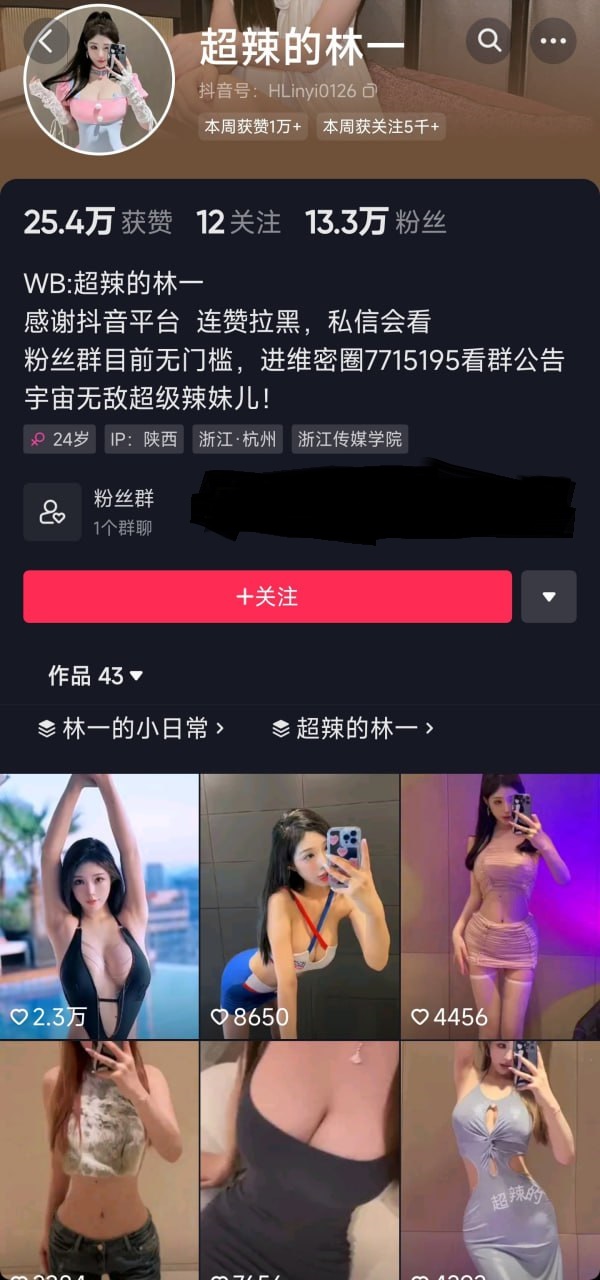The height and width of the screenshot is (1280, 600).
Task: Open the video with 8650 likes
Action: point(300,906)
